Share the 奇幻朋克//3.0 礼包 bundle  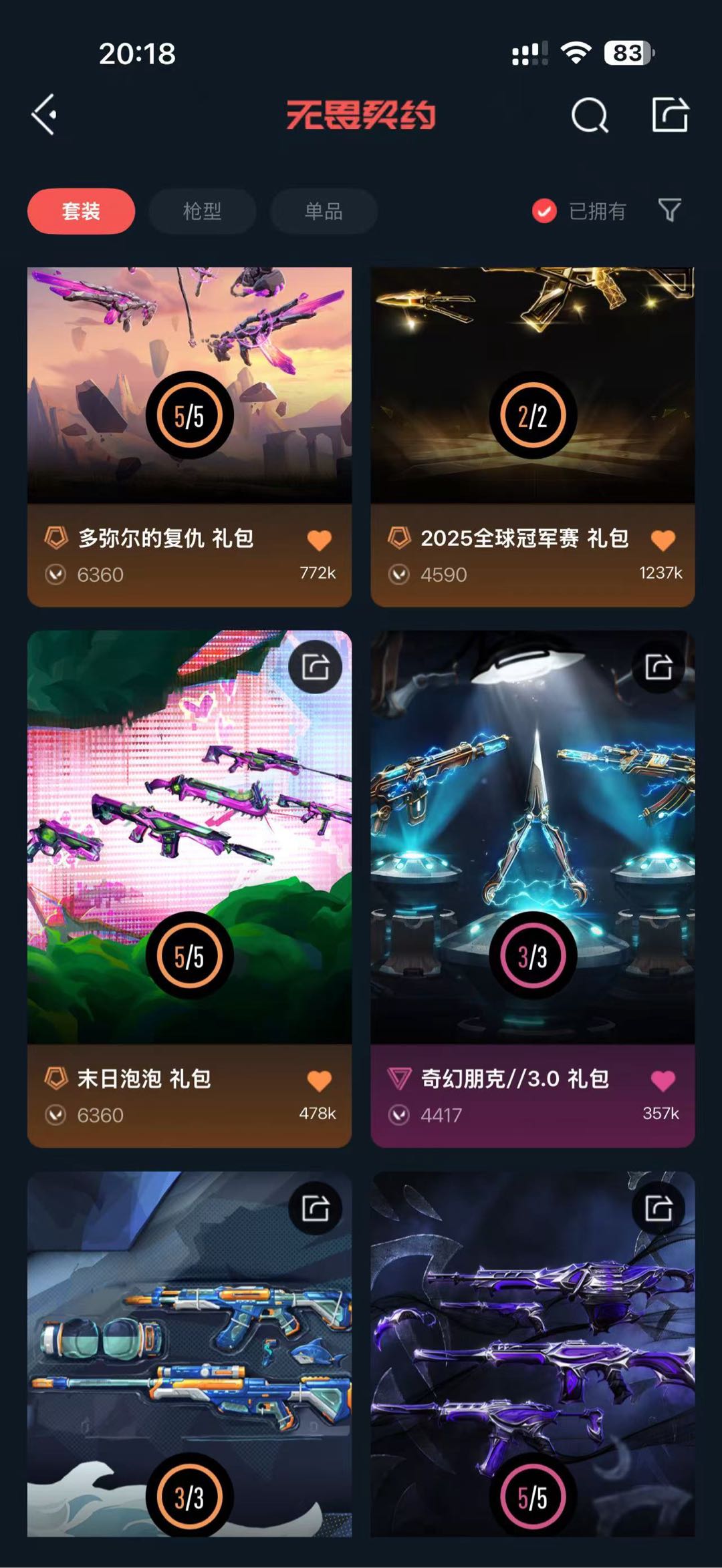click(658, 667)
